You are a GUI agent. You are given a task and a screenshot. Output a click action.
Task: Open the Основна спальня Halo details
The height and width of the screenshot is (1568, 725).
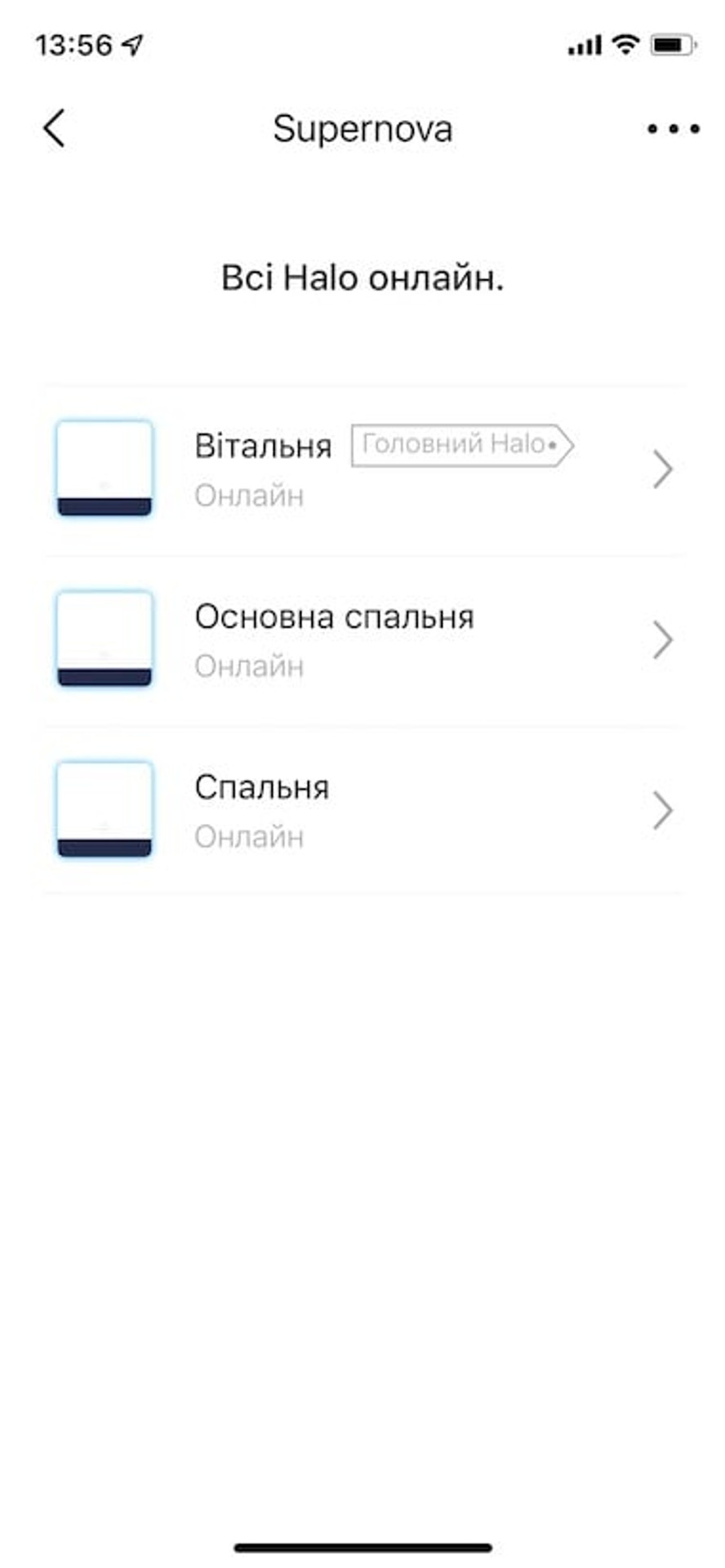(x=362, y=640)
